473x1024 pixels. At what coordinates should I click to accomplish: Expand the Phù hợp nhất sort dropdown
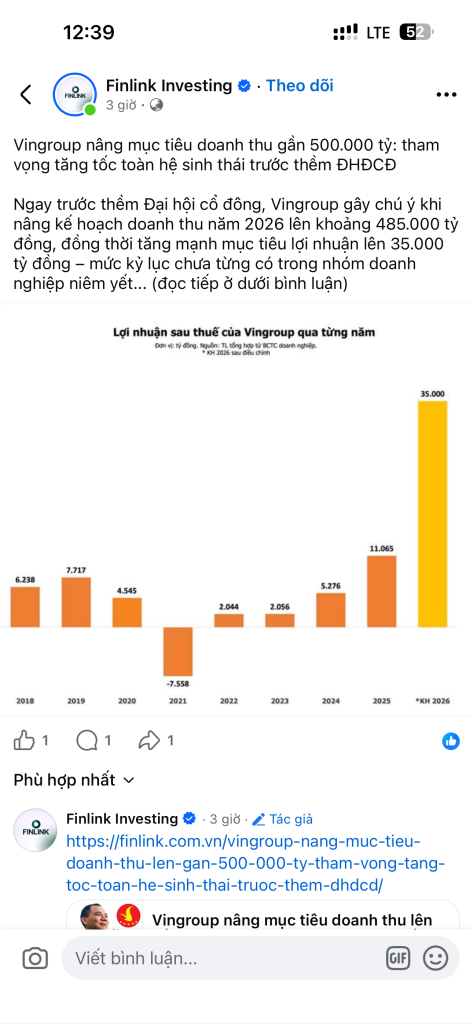[74, 780]
